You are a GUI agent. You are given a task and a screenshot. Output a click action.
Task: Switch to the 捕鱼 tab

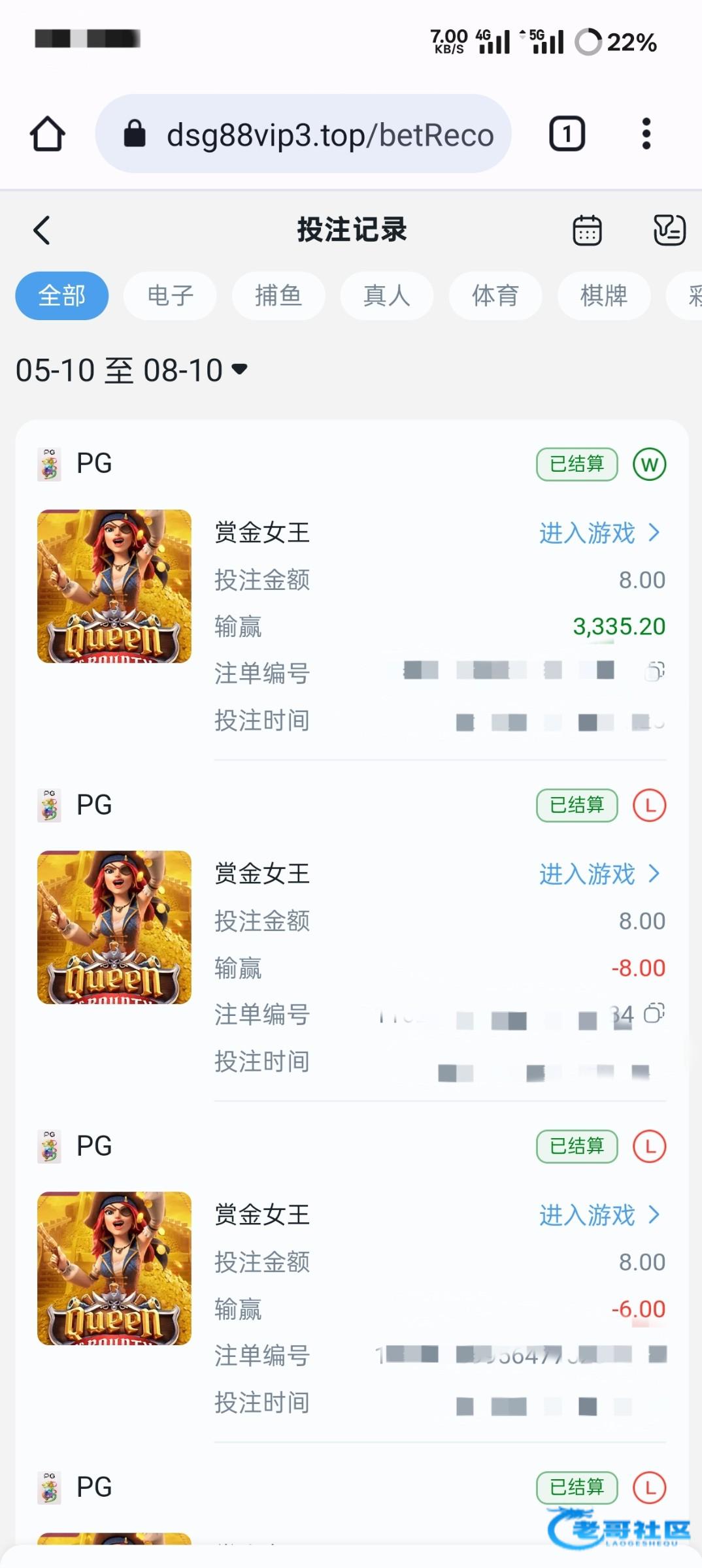pos(278,295)
